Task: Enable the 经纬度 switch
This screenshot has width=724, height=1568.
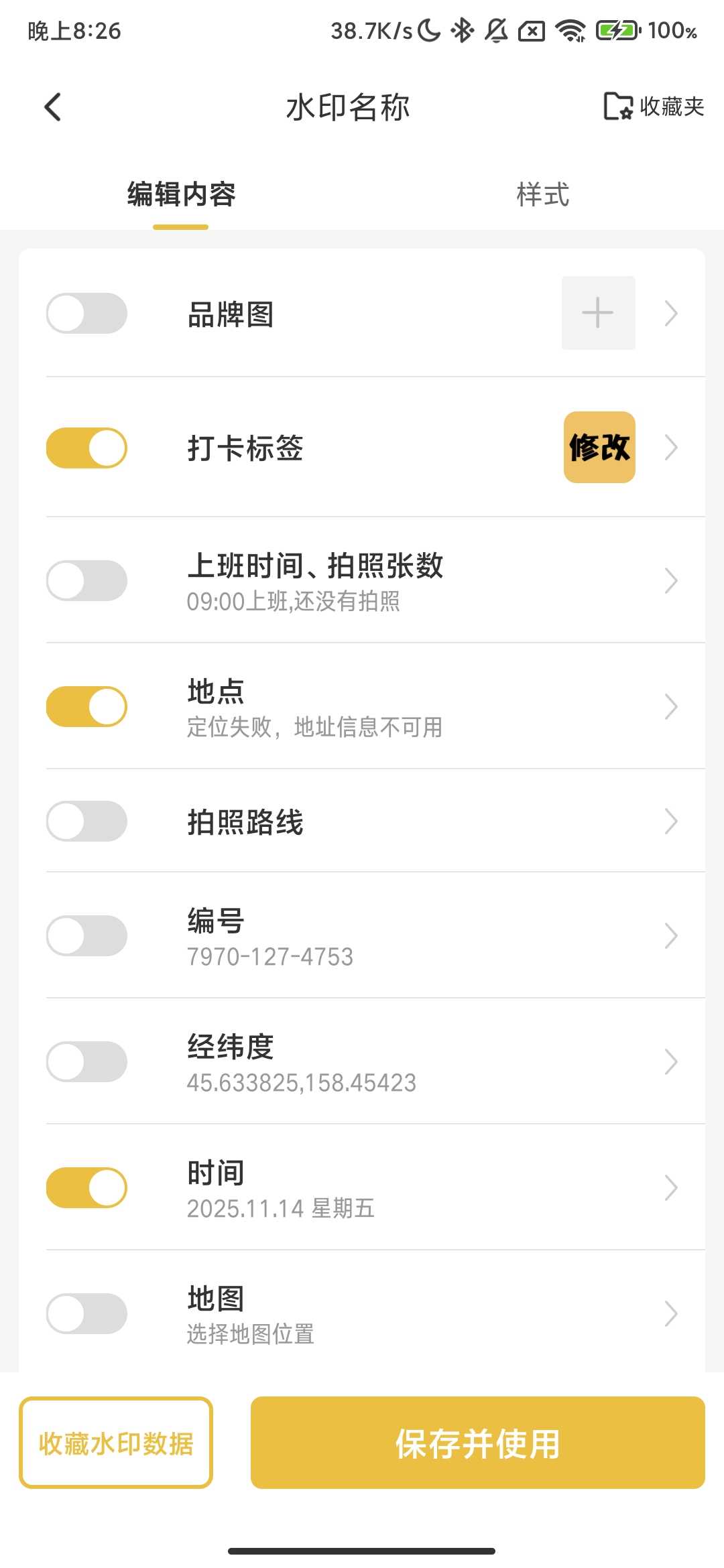Action: click(x=86, y=1061)
